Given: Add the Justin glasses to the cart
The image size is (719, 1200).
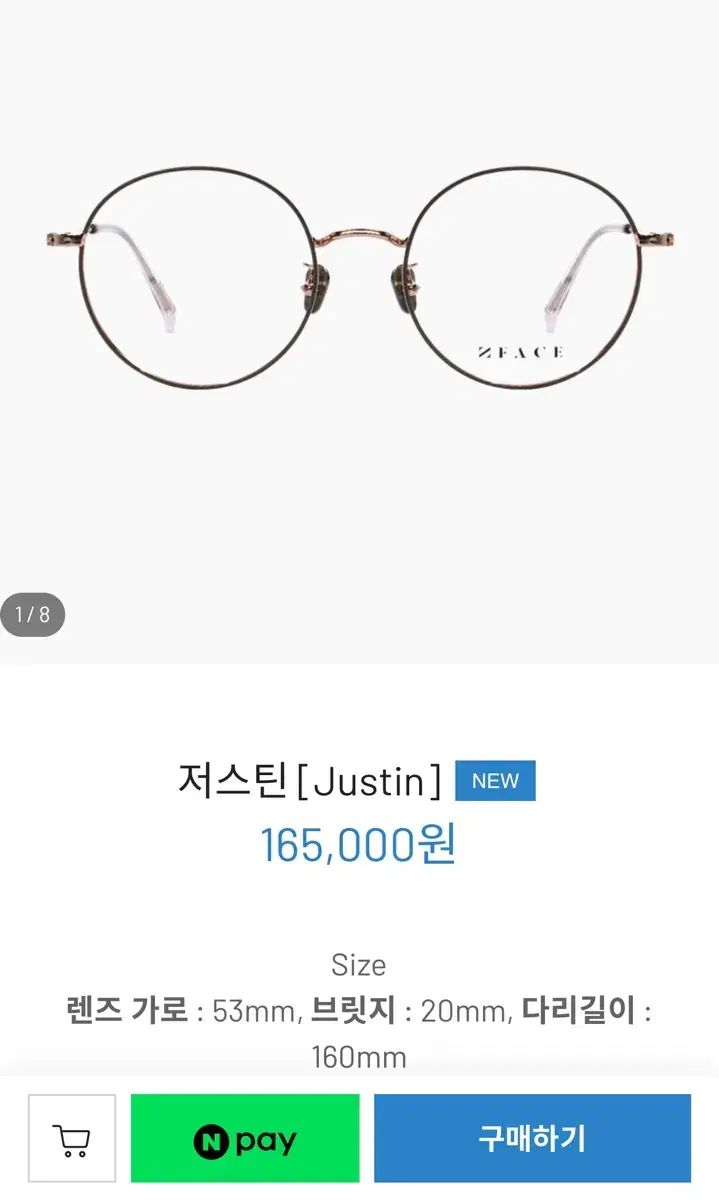Looking at the screenshot, I should [x=71, y=1139].
